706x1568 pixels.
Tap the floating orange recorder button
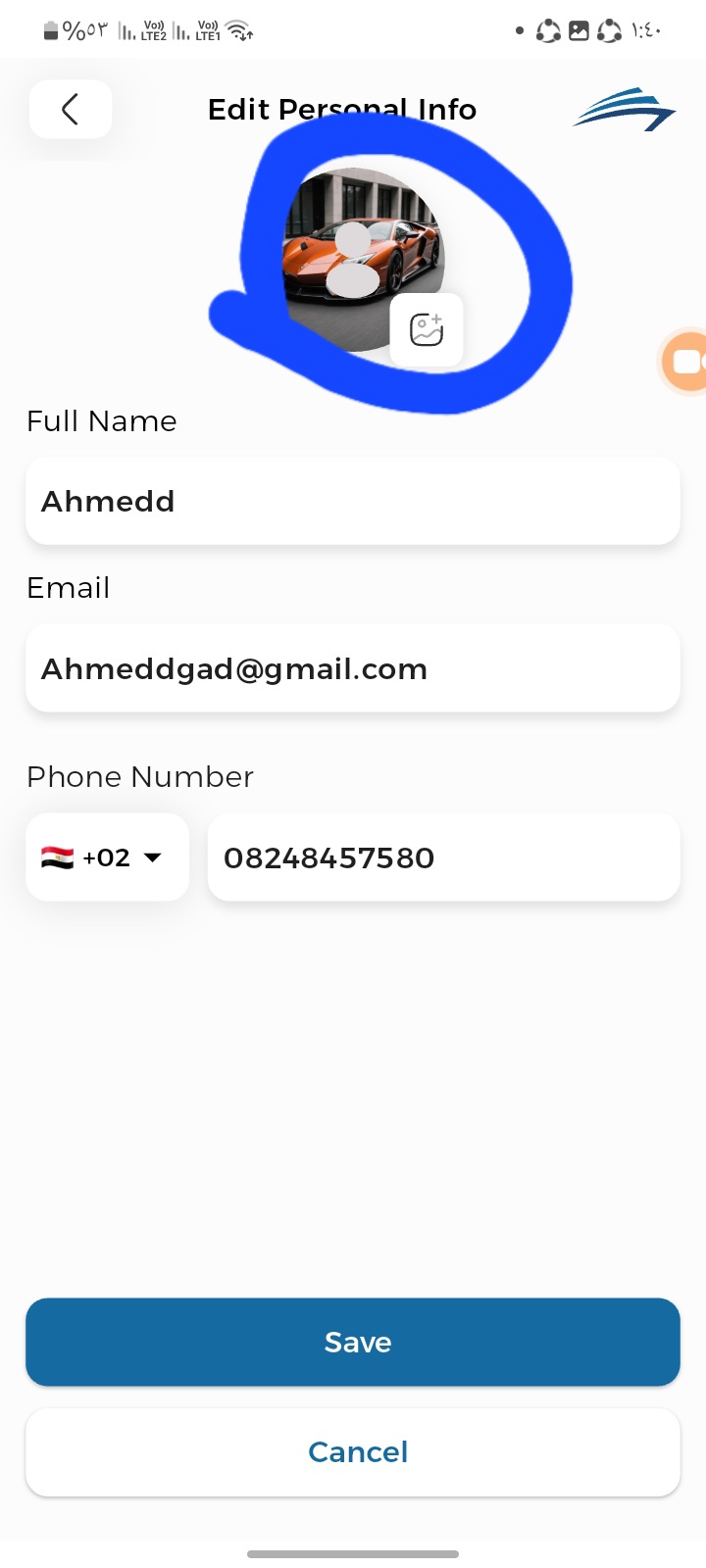click(x=686, y=362)
